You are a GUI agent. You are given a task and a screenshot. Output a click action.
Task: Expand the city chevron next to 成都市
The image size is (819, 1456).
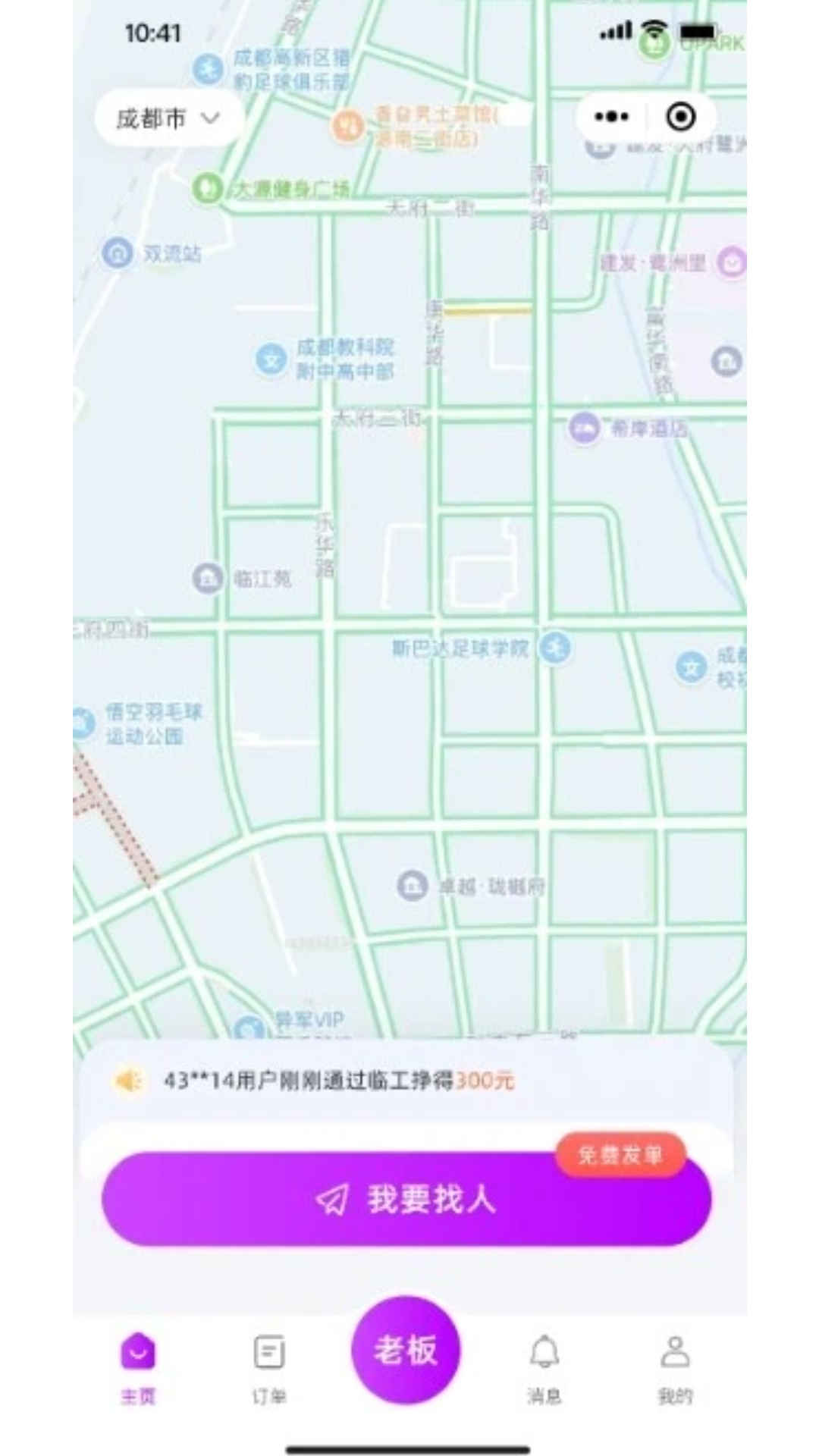pyautogui.click(x=210, y=118)
